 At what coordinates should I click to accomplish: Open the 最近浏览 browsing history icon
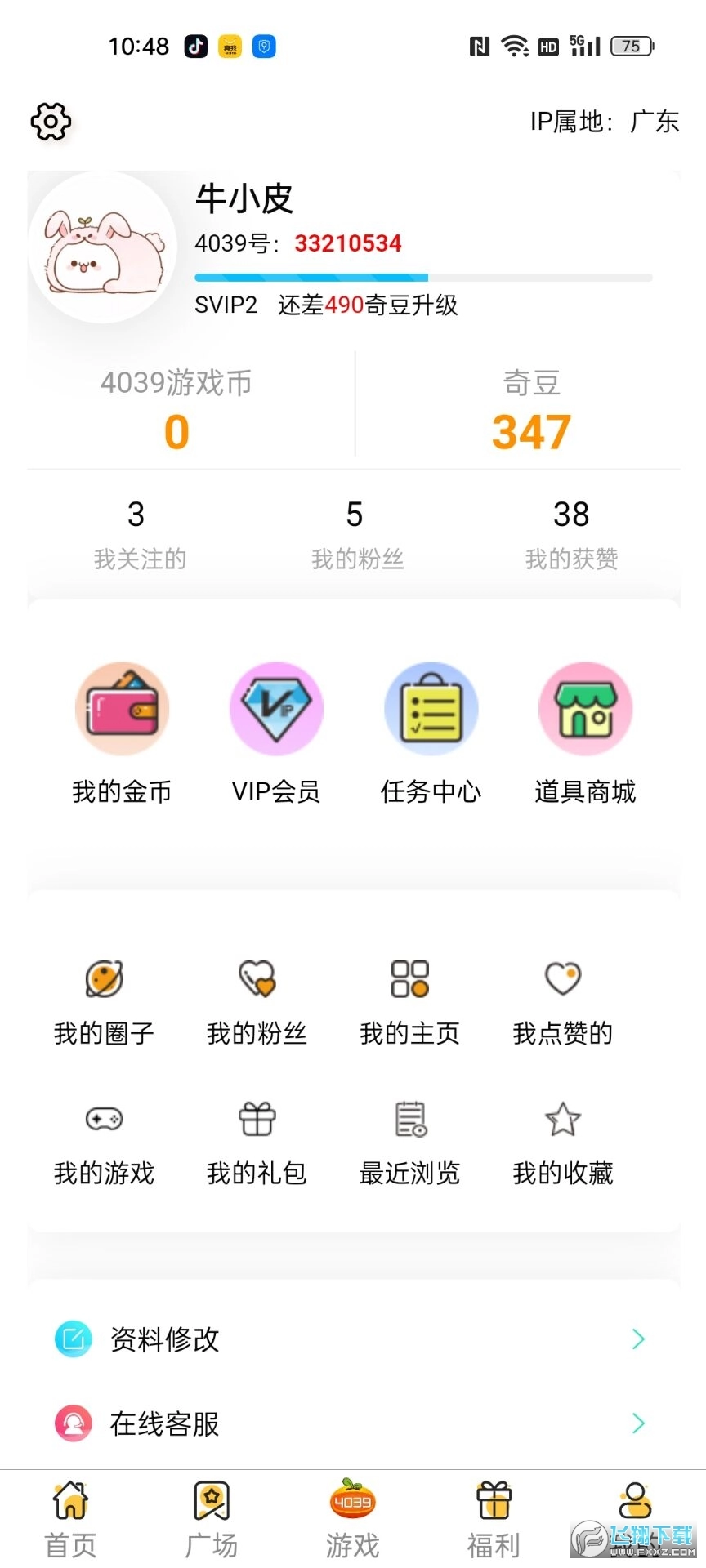[409, 1120]
